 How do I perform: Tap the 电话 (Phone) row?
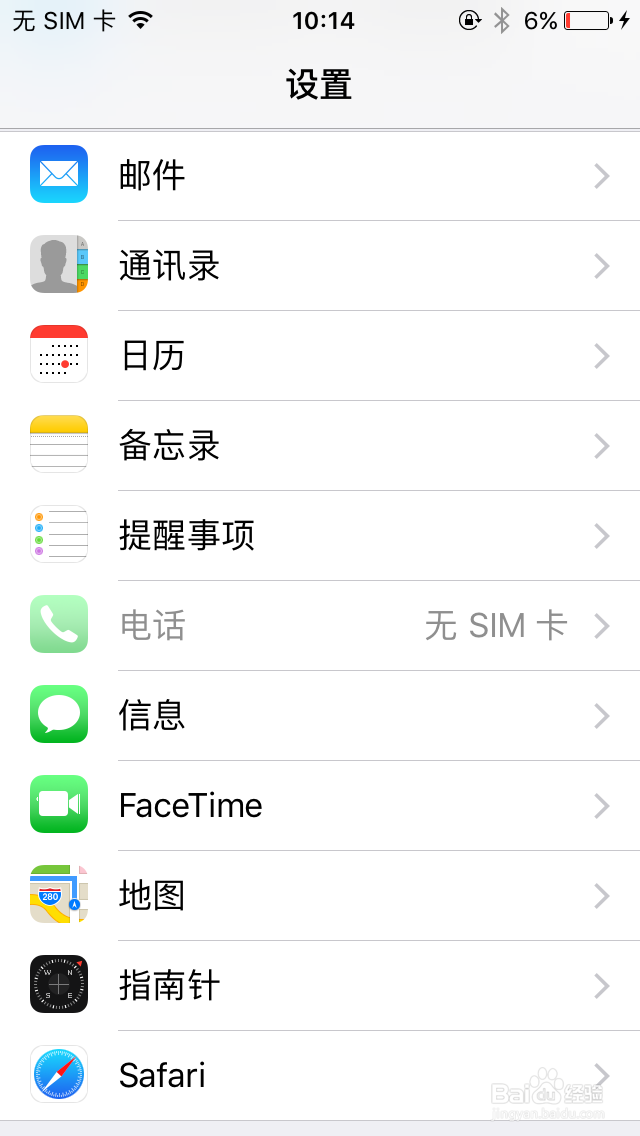pyautogui.click(x=320, y=625)
